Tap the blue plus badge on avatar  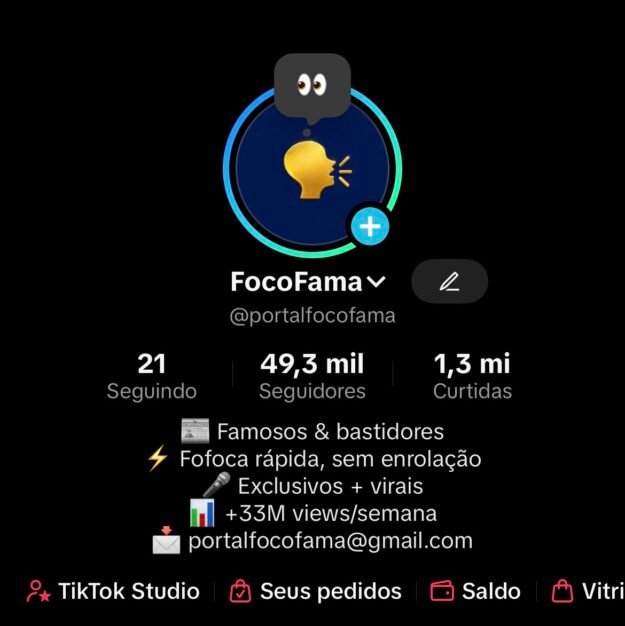point(370,227)
